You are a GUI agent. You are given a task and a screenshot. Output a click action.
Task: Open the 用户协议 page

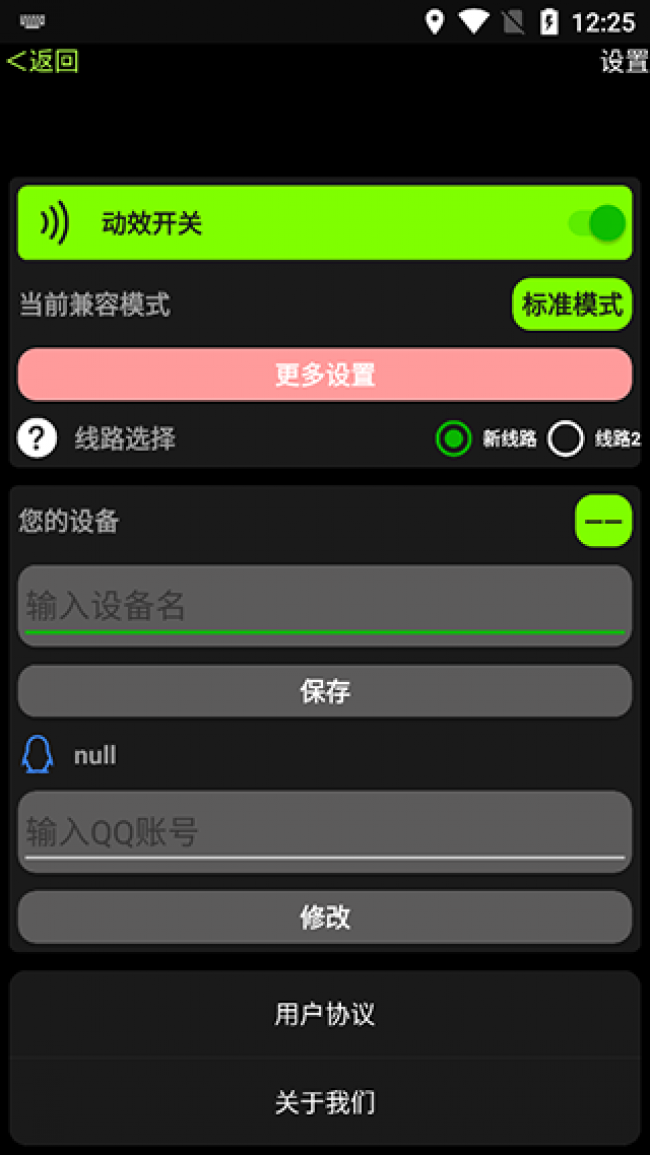(325, 1015)
